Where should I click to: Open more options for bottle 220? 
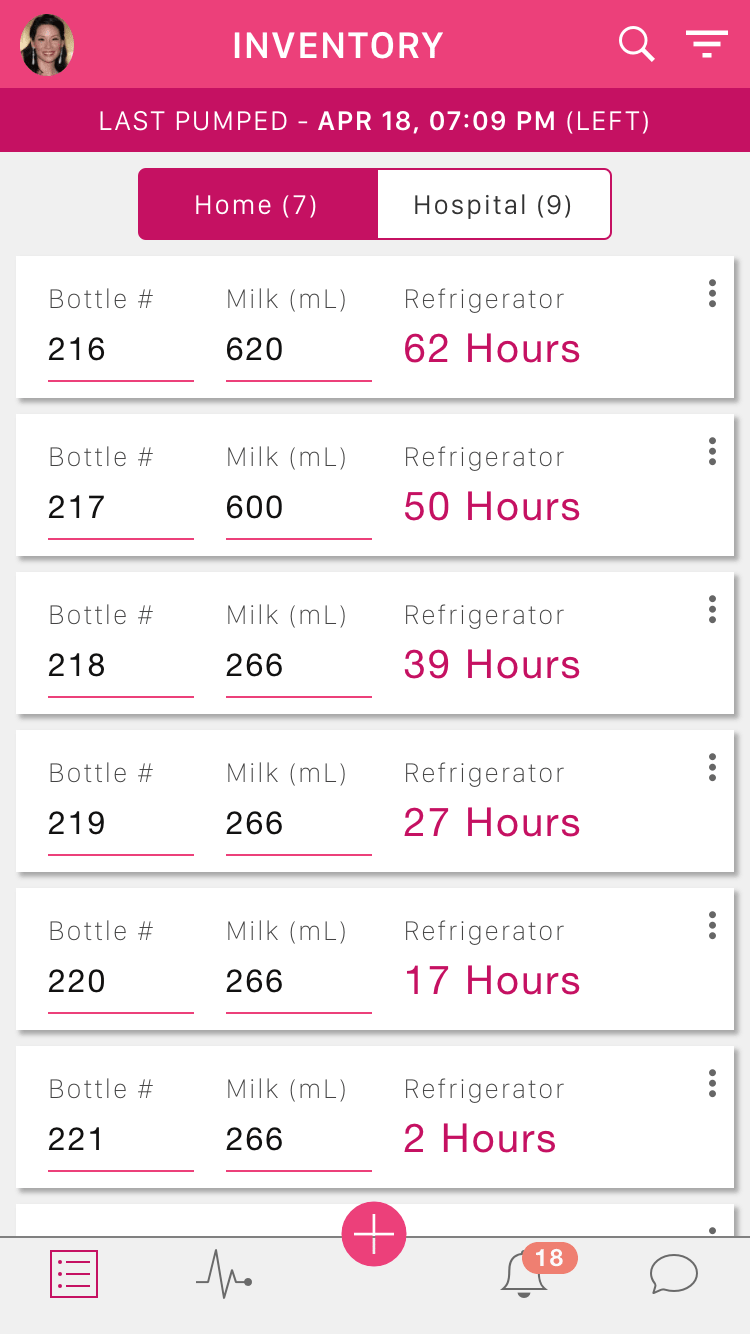pyautogui.click(x=712, y=925)
